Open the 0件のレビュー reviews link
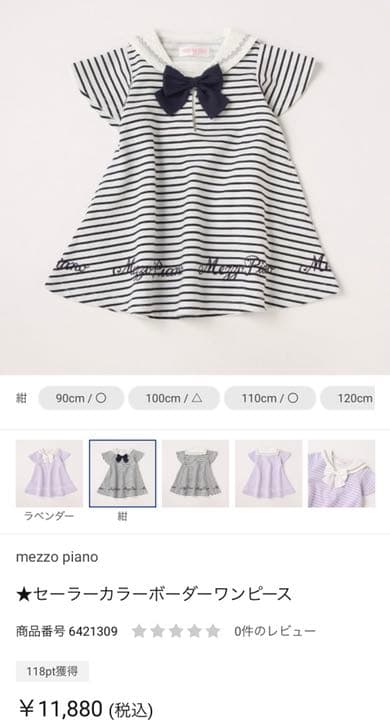This screenshot has height=720, width=390. coord(275,631)
